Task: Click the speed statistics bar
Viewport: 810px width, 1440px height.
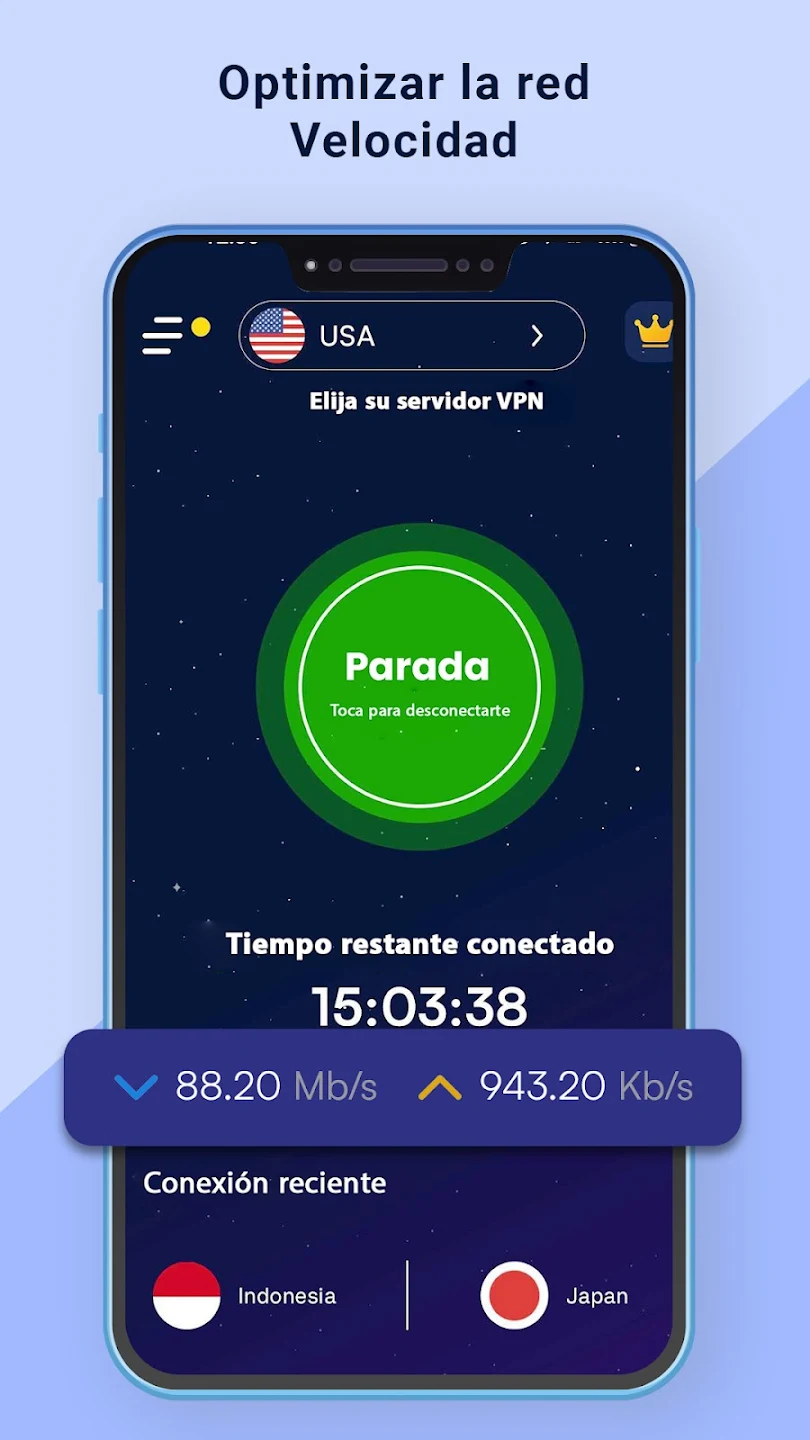Action: tap(405, 1086)
